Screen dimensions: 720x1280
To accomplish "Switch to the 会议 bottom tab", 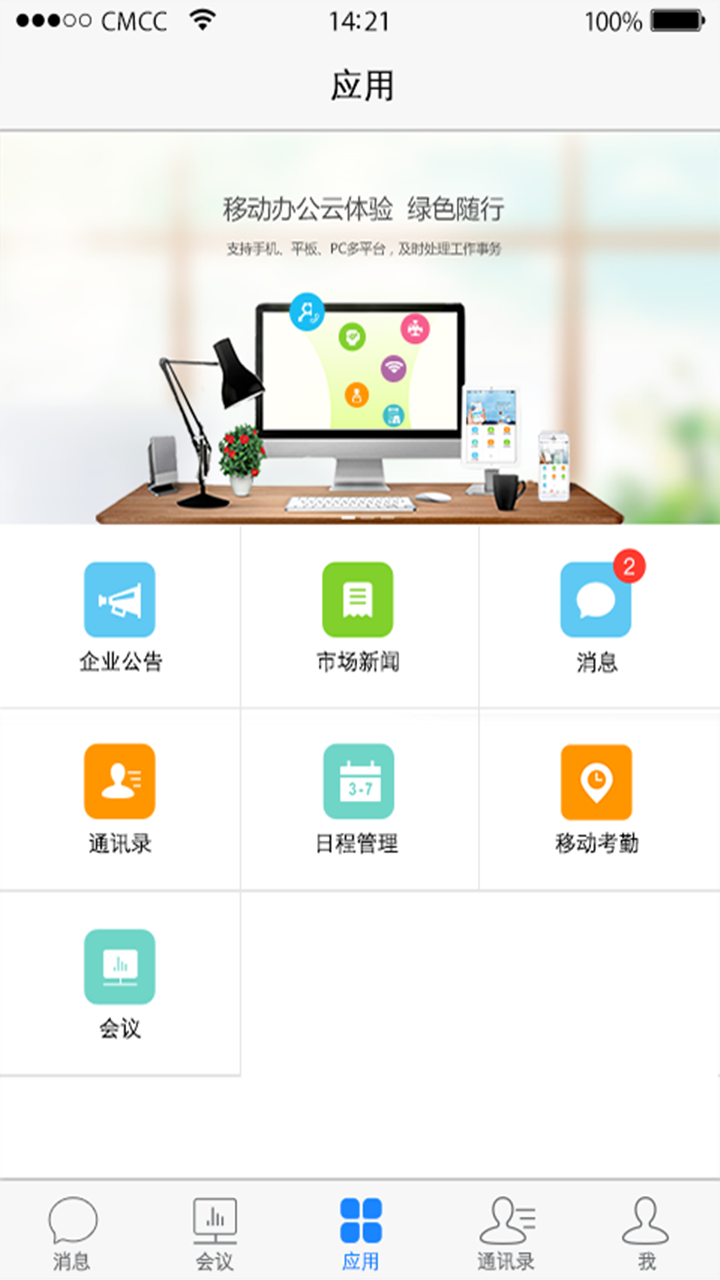I will (215, 1232).
